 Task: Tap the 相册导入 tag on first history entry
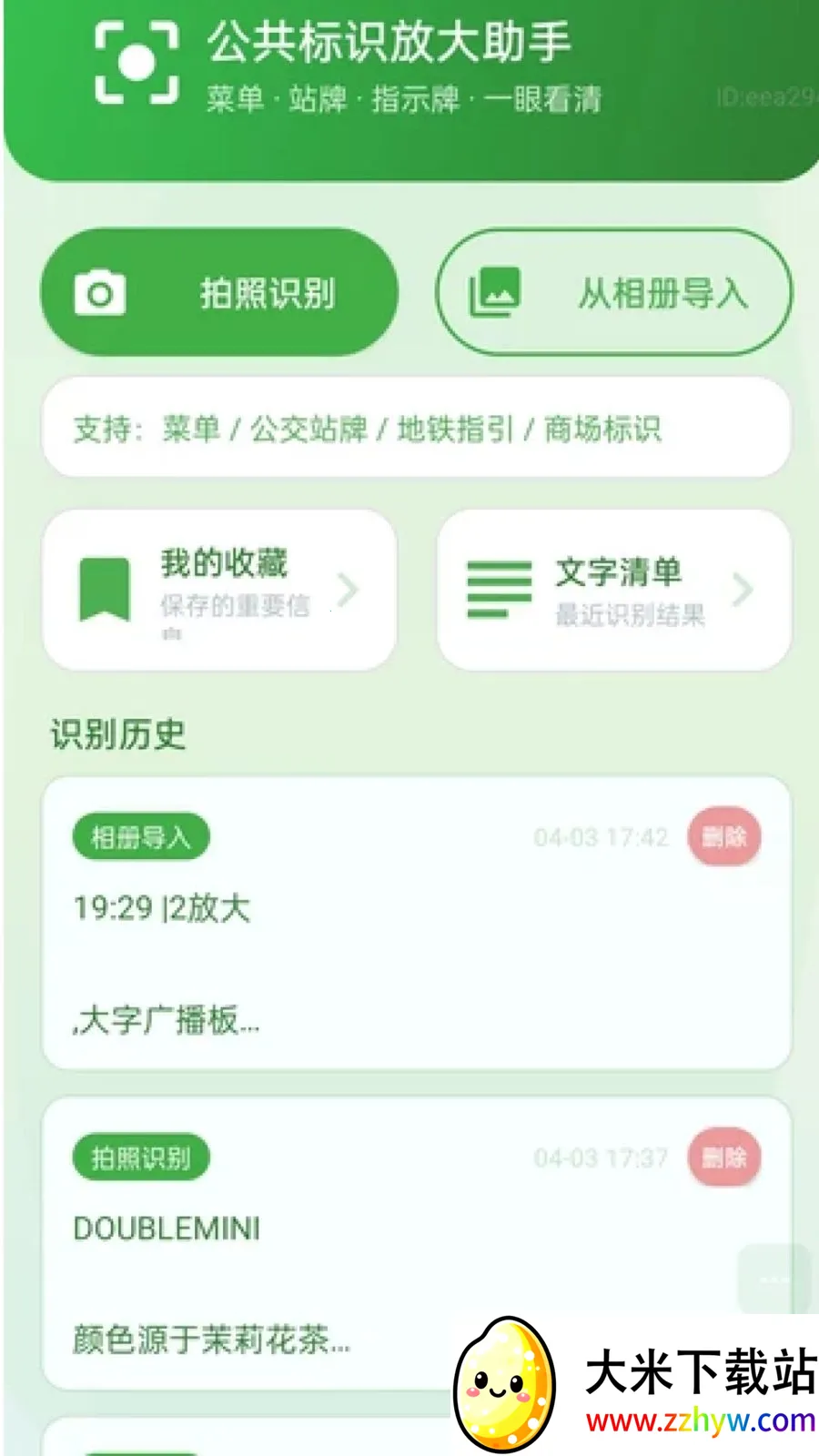pos(140,836)
